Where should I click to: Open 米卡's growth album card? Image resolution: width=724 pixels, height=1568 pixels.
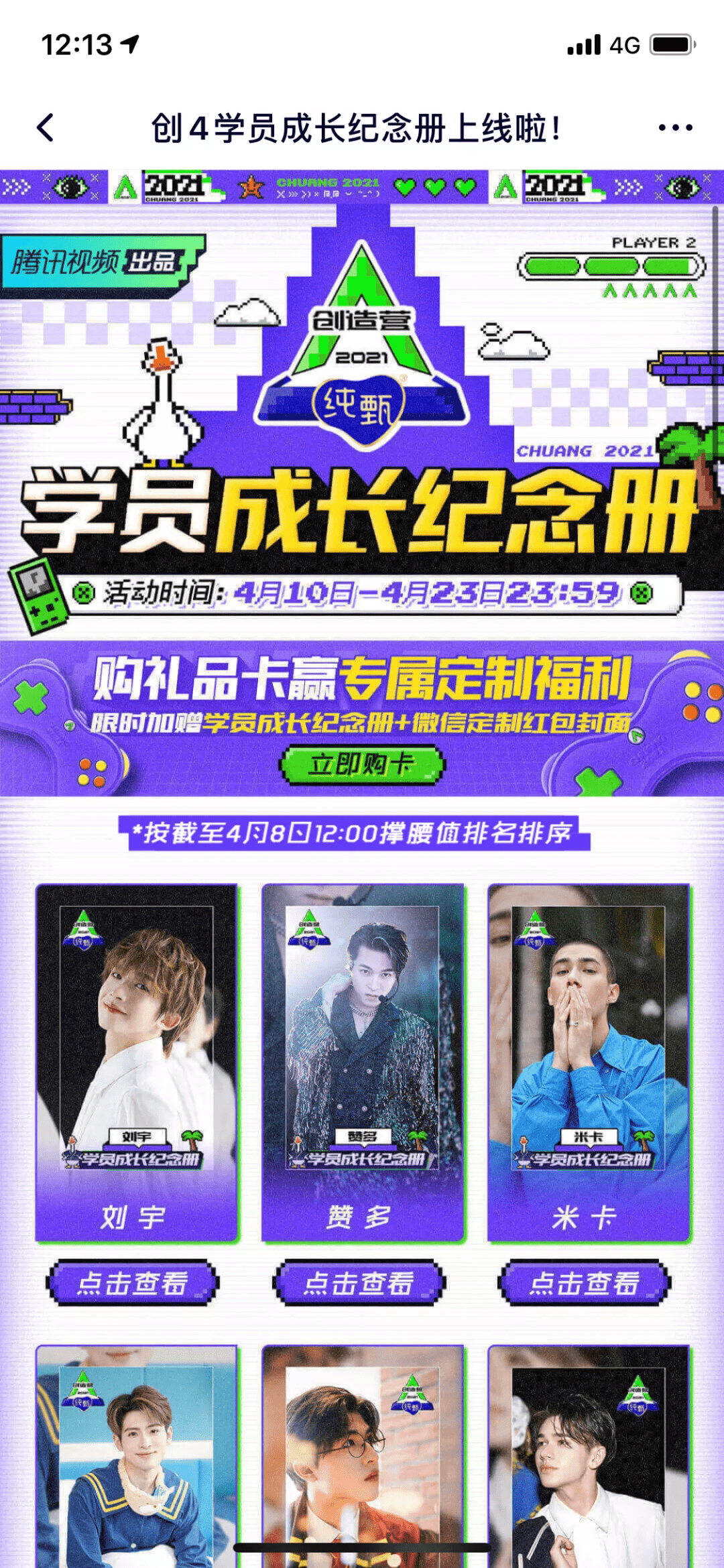(x=589, y=1063)
